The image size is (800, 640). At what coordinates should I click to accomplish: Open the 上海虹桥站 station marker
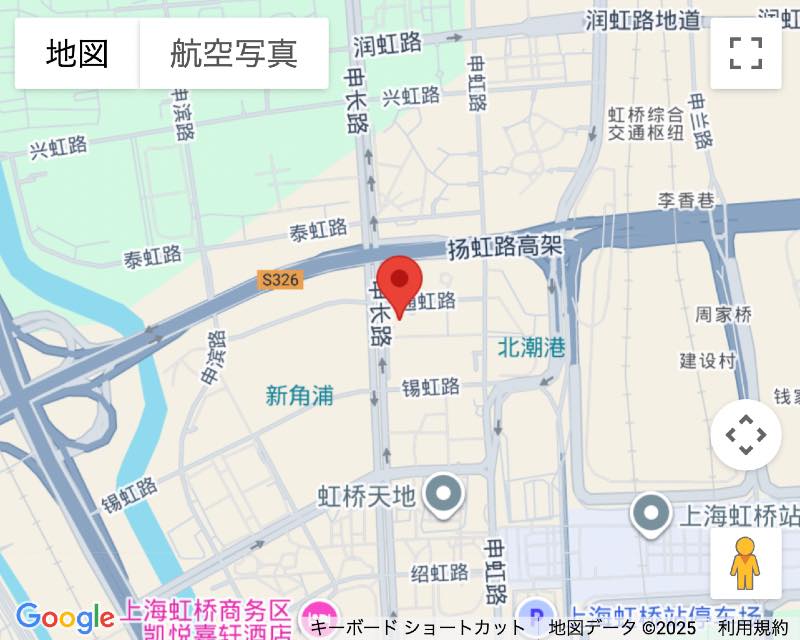[652, 513]
